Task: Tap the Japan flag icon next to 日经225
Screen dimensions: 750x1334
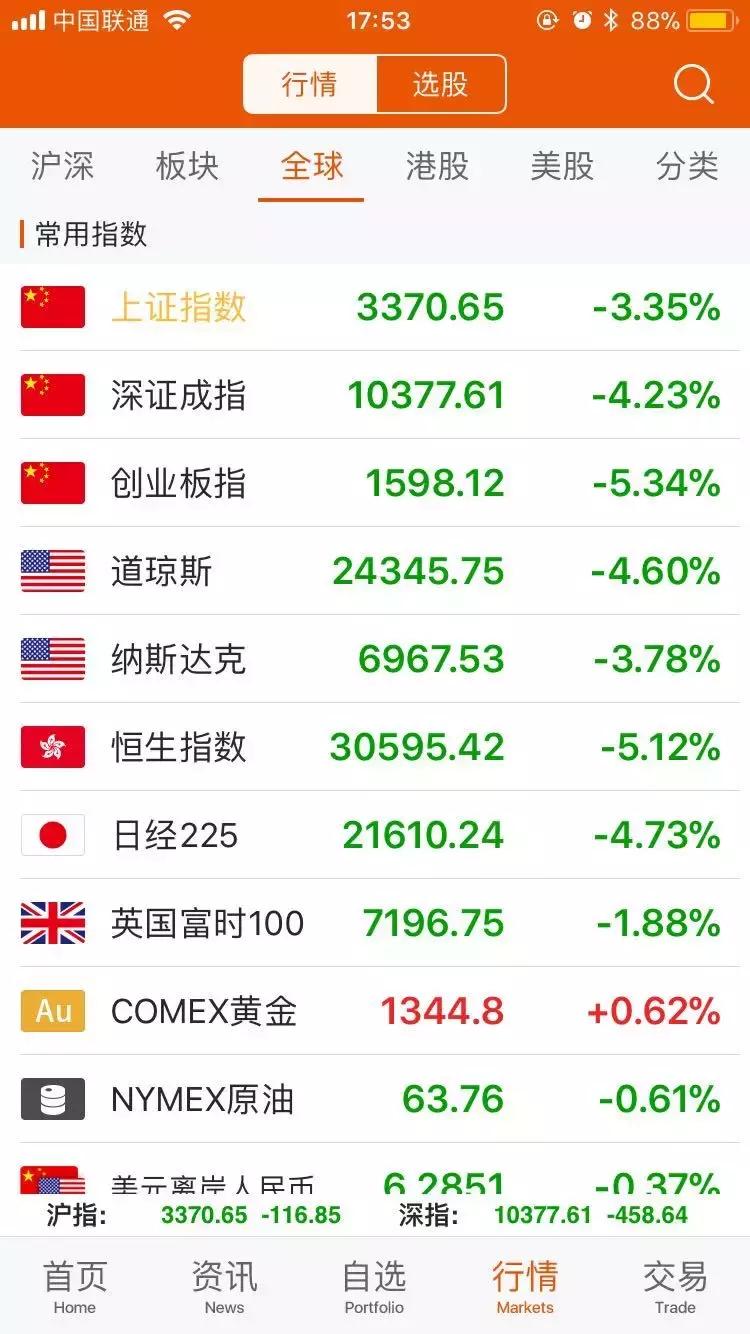Action: point(52,835)
